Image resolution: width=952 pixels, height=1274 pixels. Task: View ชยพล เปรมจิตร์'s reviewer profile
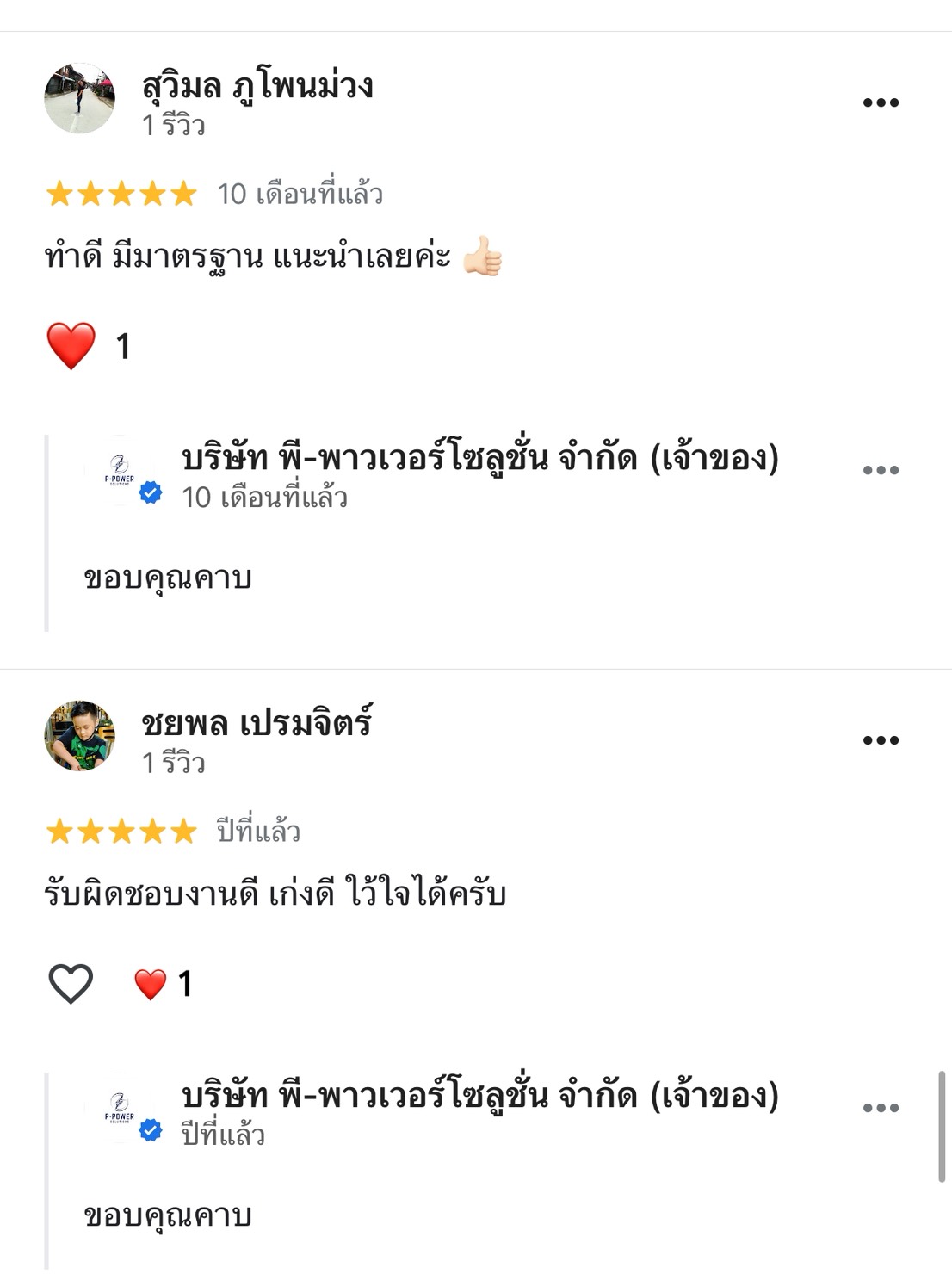tap(256, 724)
